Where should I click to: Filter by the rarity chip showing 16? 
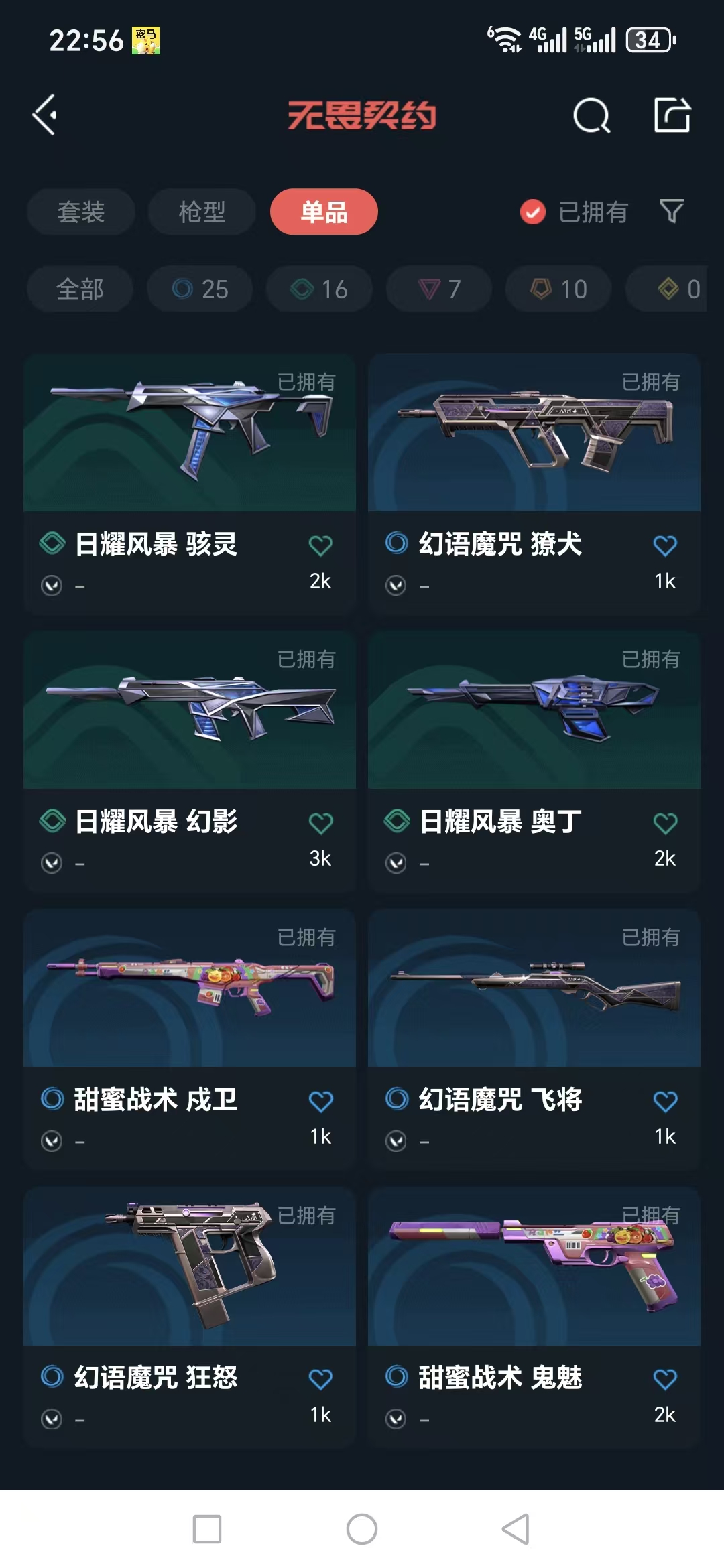tap(319, 289)
